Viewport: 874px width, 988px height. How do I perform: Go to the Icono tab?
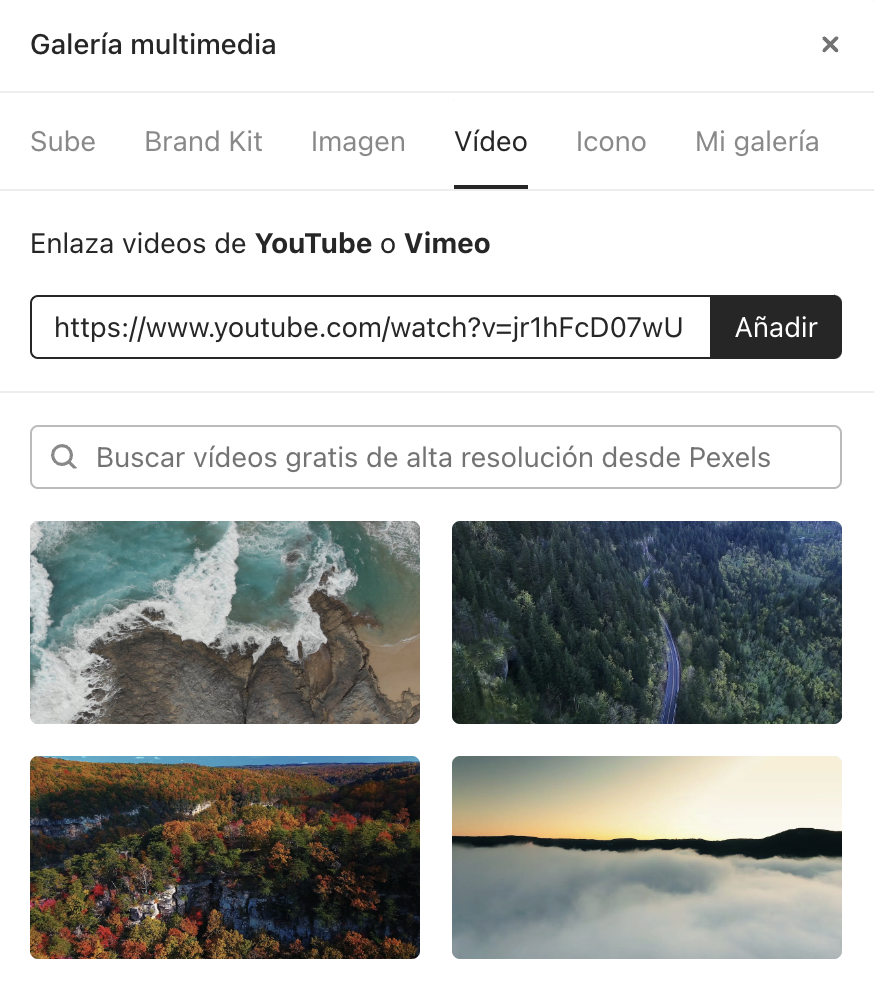(x=611, y=142)
